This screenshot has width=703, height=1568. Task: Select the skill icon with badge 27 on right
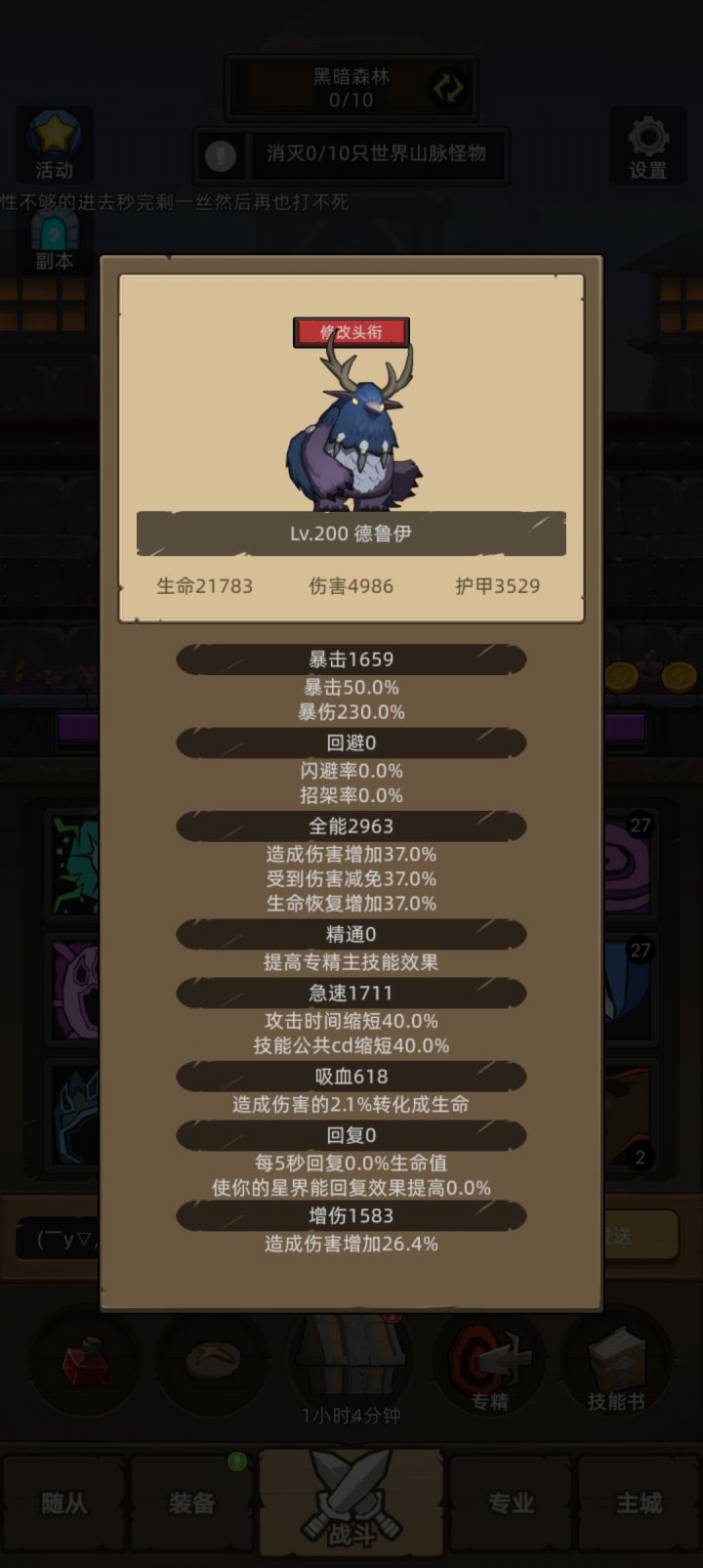630,860
